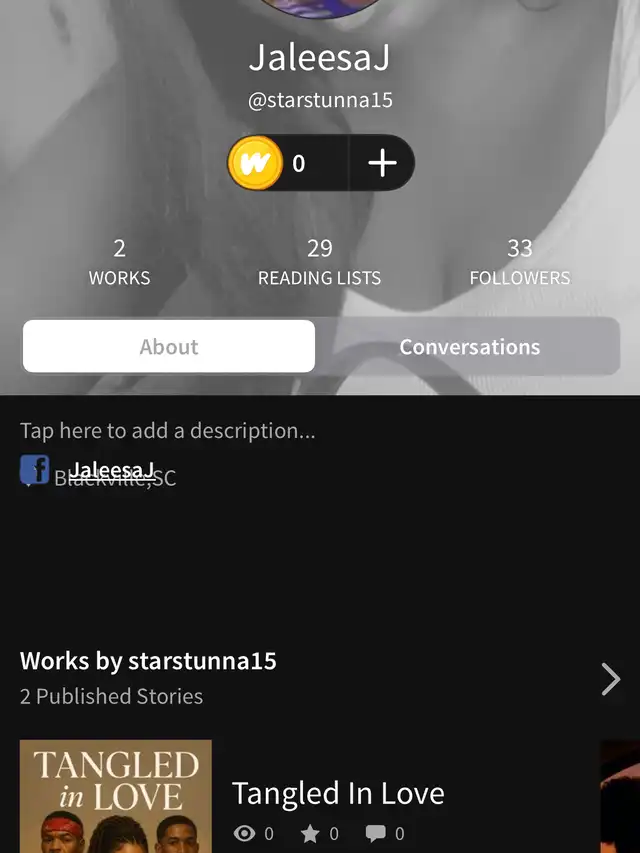Viewport: 640px width, 853px height.
Task: Add coins with the plus button
Action: (382, 163)
